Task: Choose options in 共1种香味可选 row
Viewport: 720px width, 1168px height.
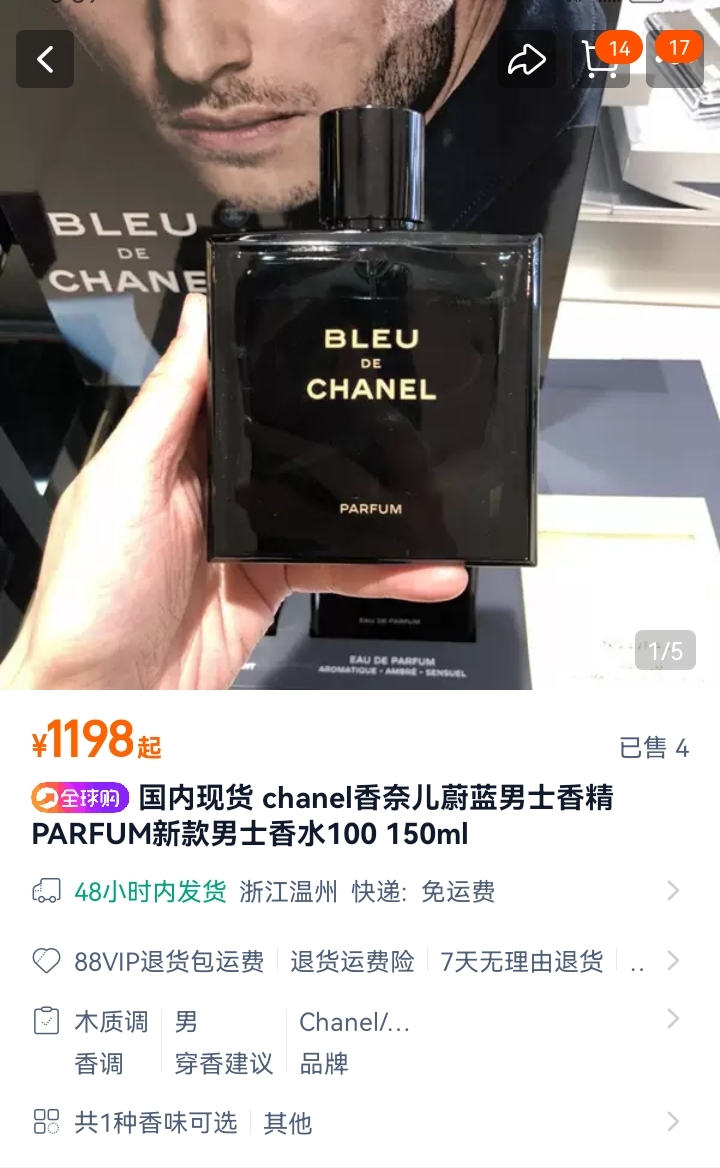Action: 360,1122
